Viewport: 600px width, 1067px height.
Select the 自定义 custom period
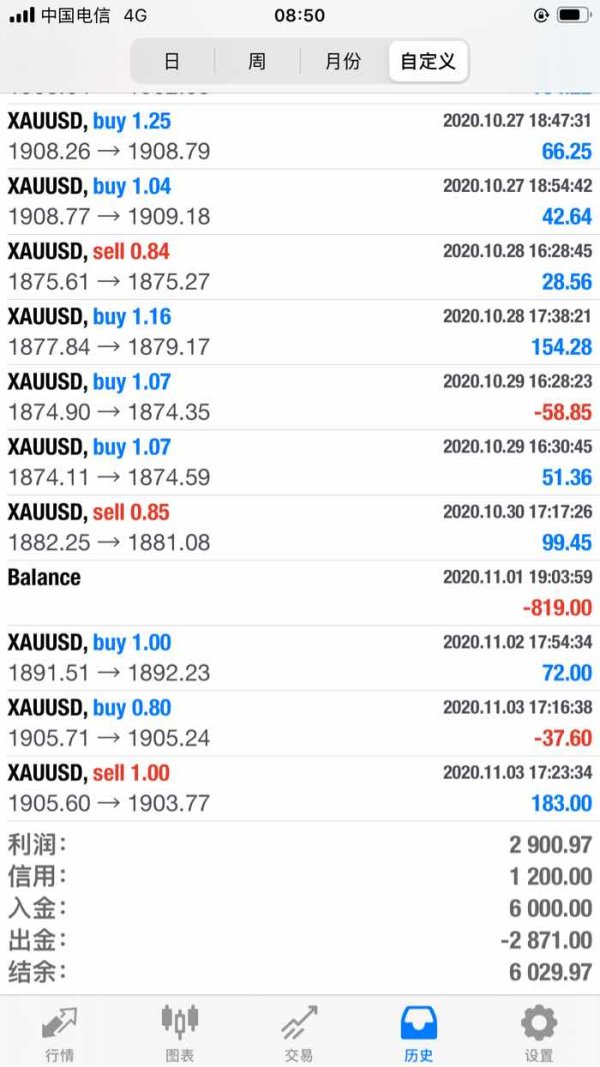coord(427,62)
